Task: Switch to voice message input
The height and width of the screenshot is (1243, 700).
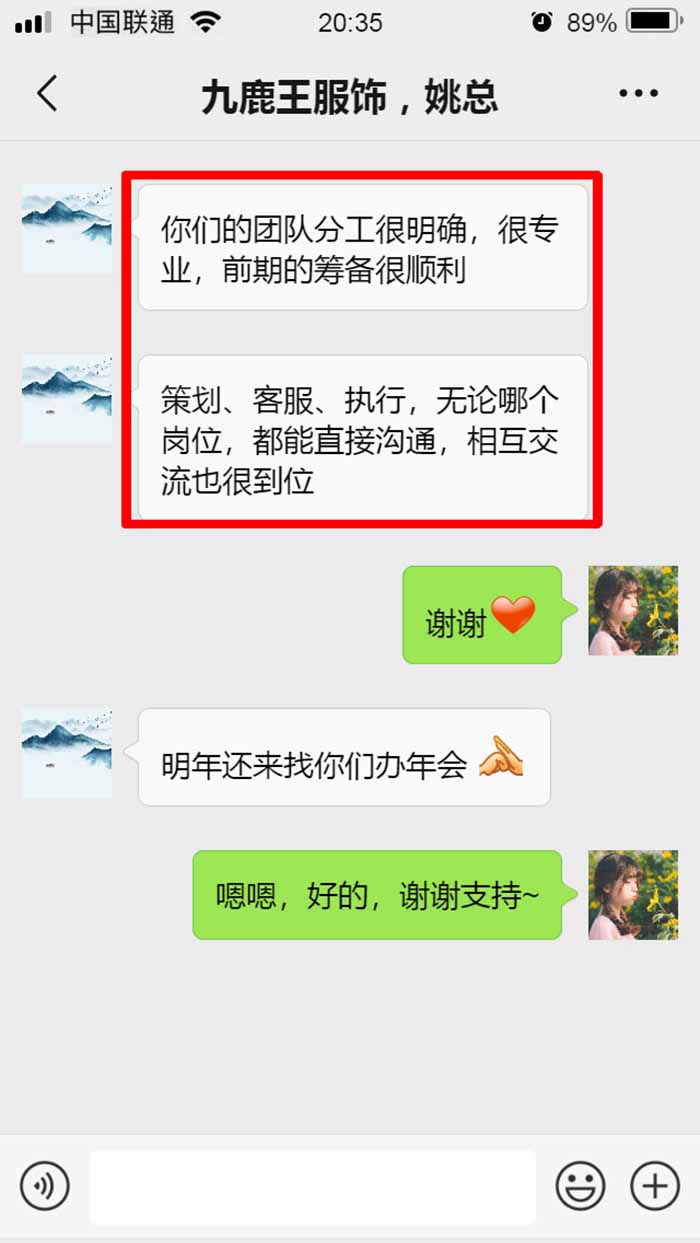Action: (45, 1187)
